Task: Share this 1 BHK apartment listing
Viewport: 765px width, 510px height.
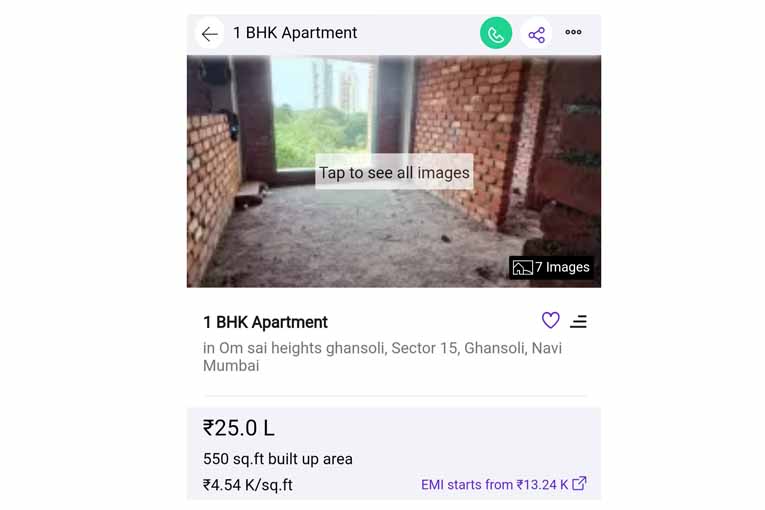Action: click(x=537, y=34)
